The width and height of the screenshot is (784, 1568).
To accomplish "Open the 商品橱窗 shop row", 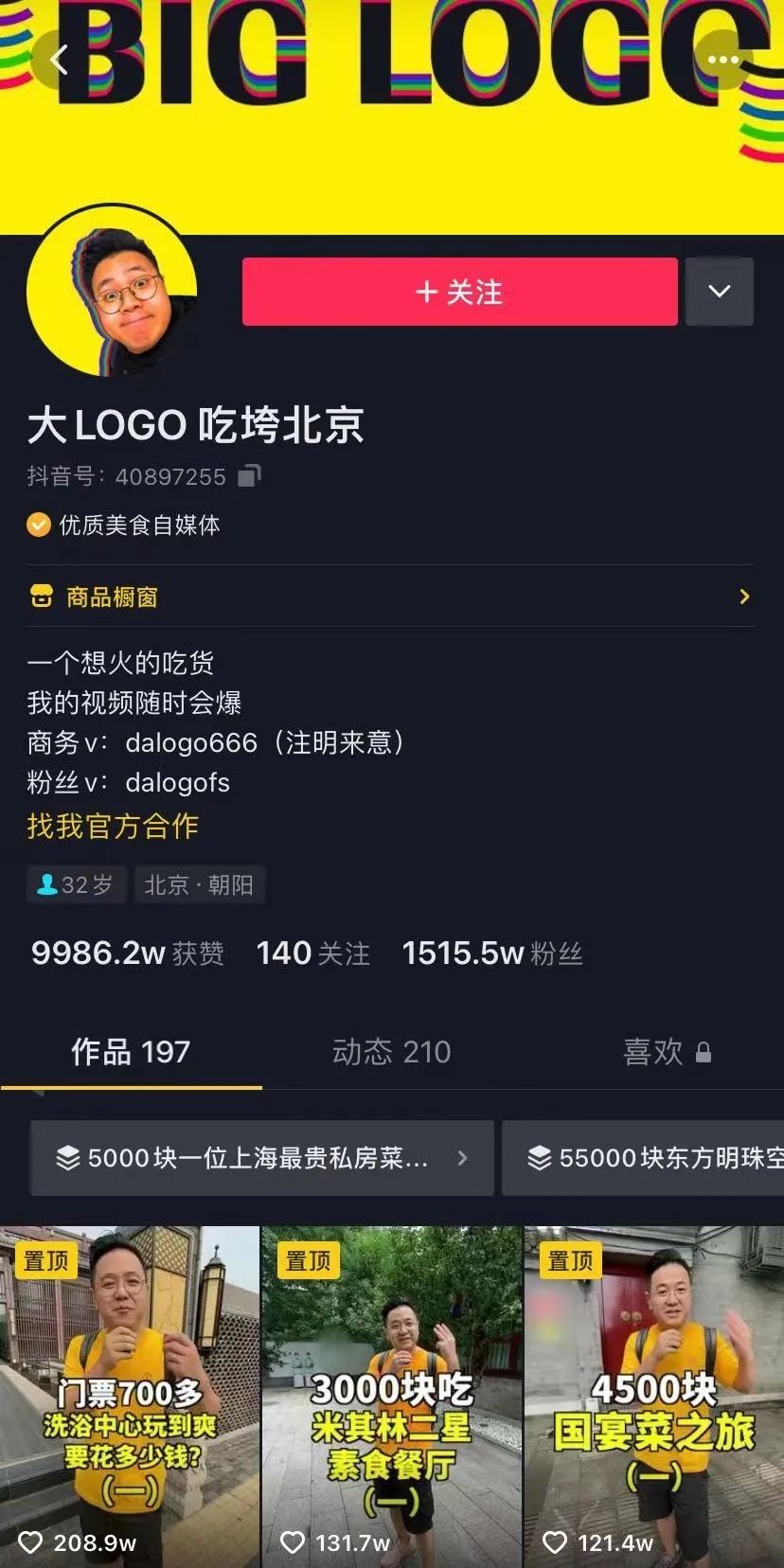I will (x=390, y=597).
